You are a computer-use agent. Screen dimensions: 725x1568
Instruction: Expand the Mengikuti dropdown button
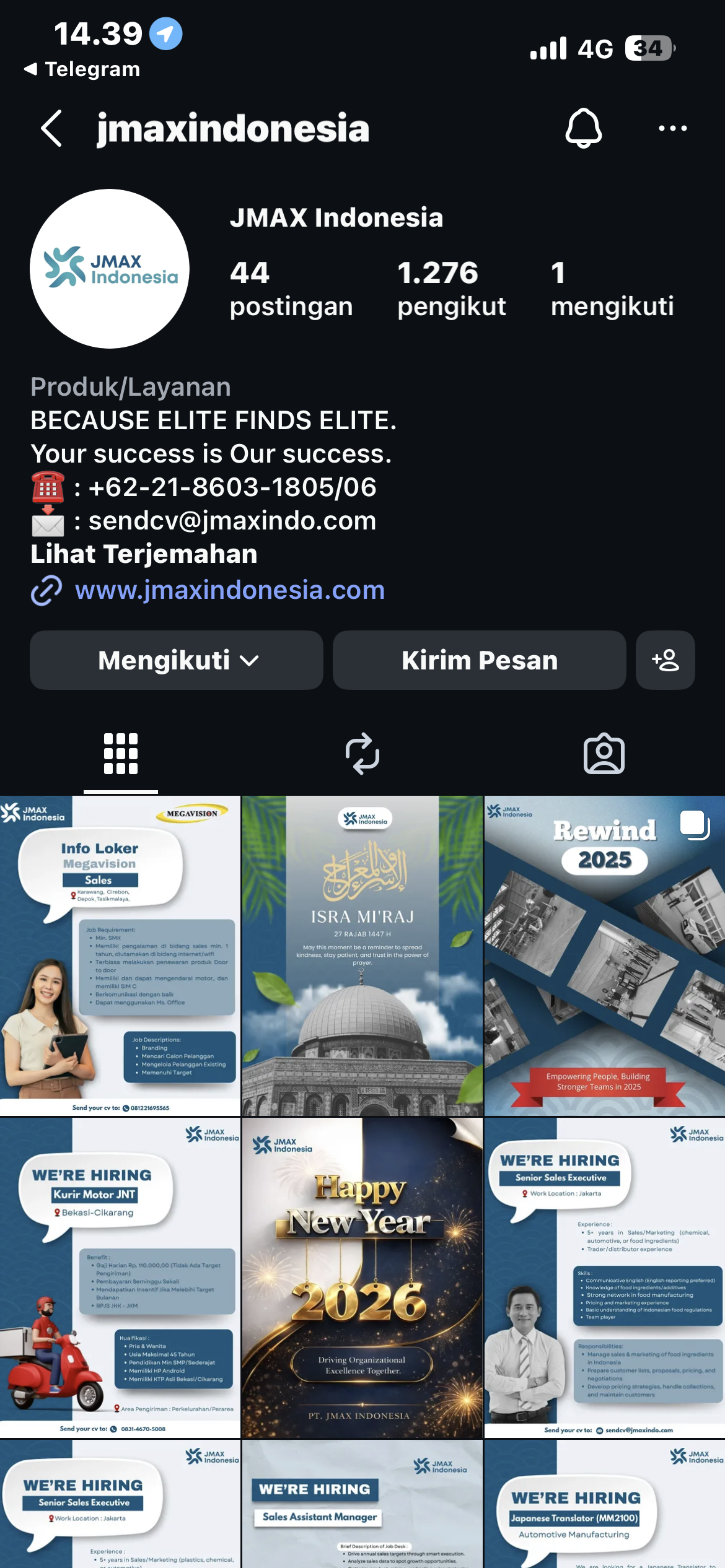tap(177, 660)
